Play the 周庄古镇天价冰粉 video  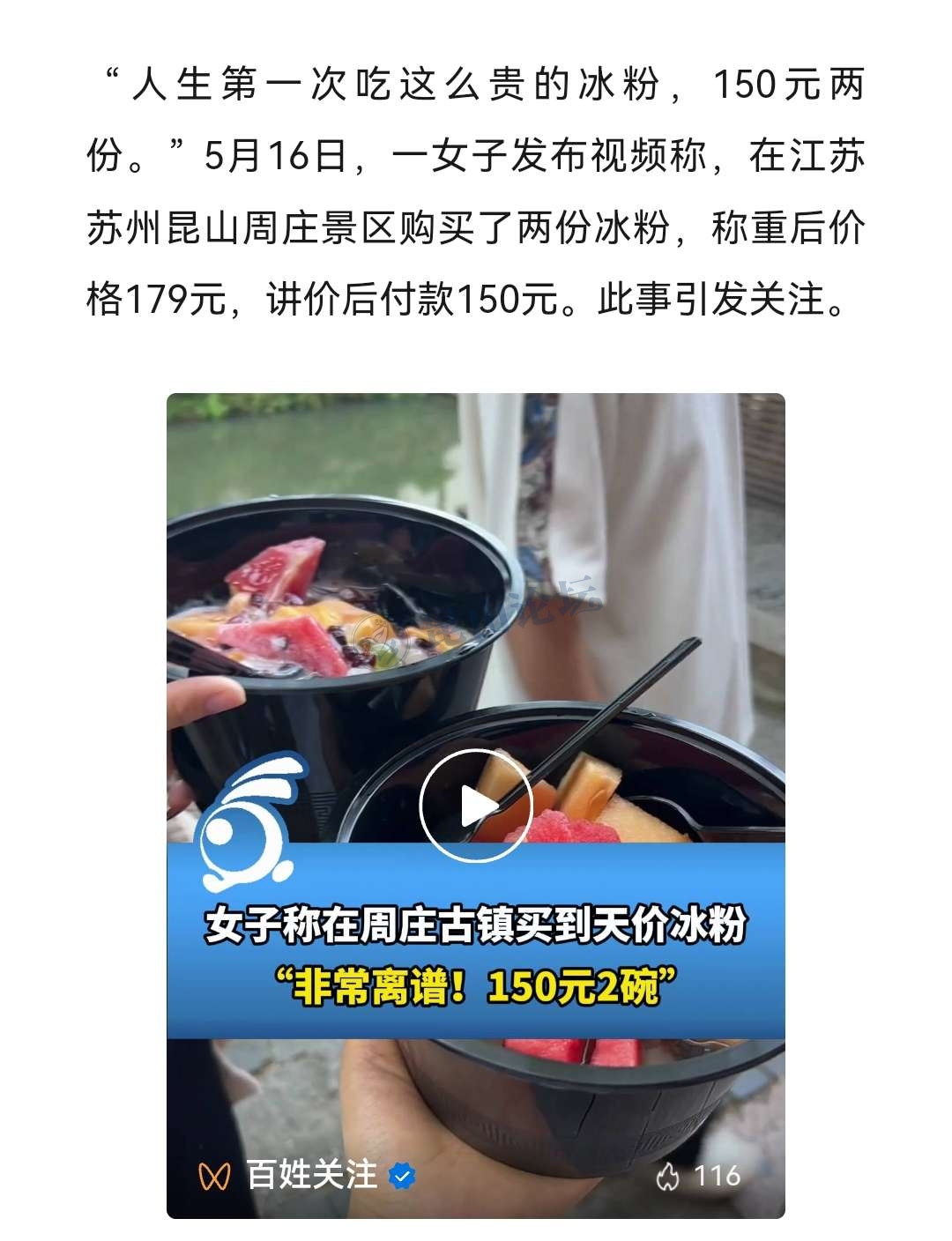475,806
